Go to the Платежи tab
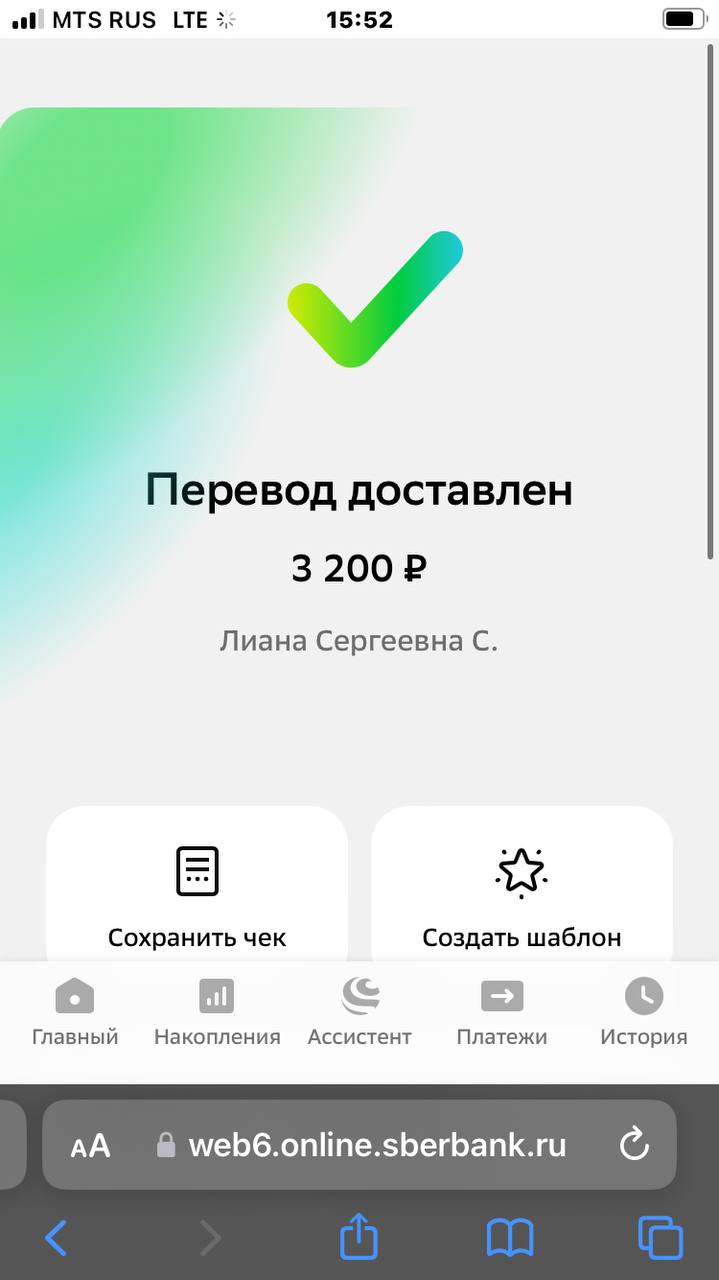Viewport: 719px width, 1280px height. 502,1013
